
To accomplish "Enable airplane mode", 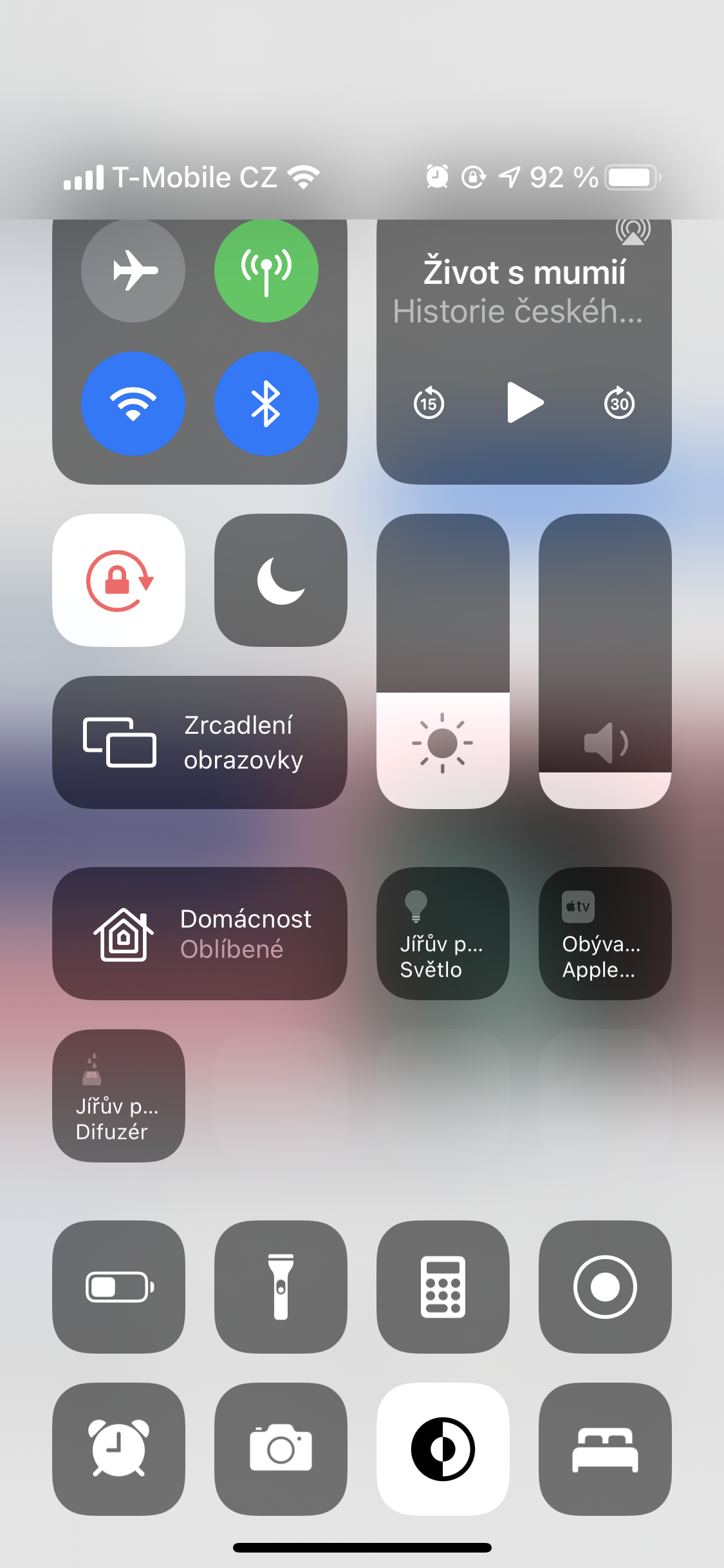I will pyautogui.click(x=133, y=270).
